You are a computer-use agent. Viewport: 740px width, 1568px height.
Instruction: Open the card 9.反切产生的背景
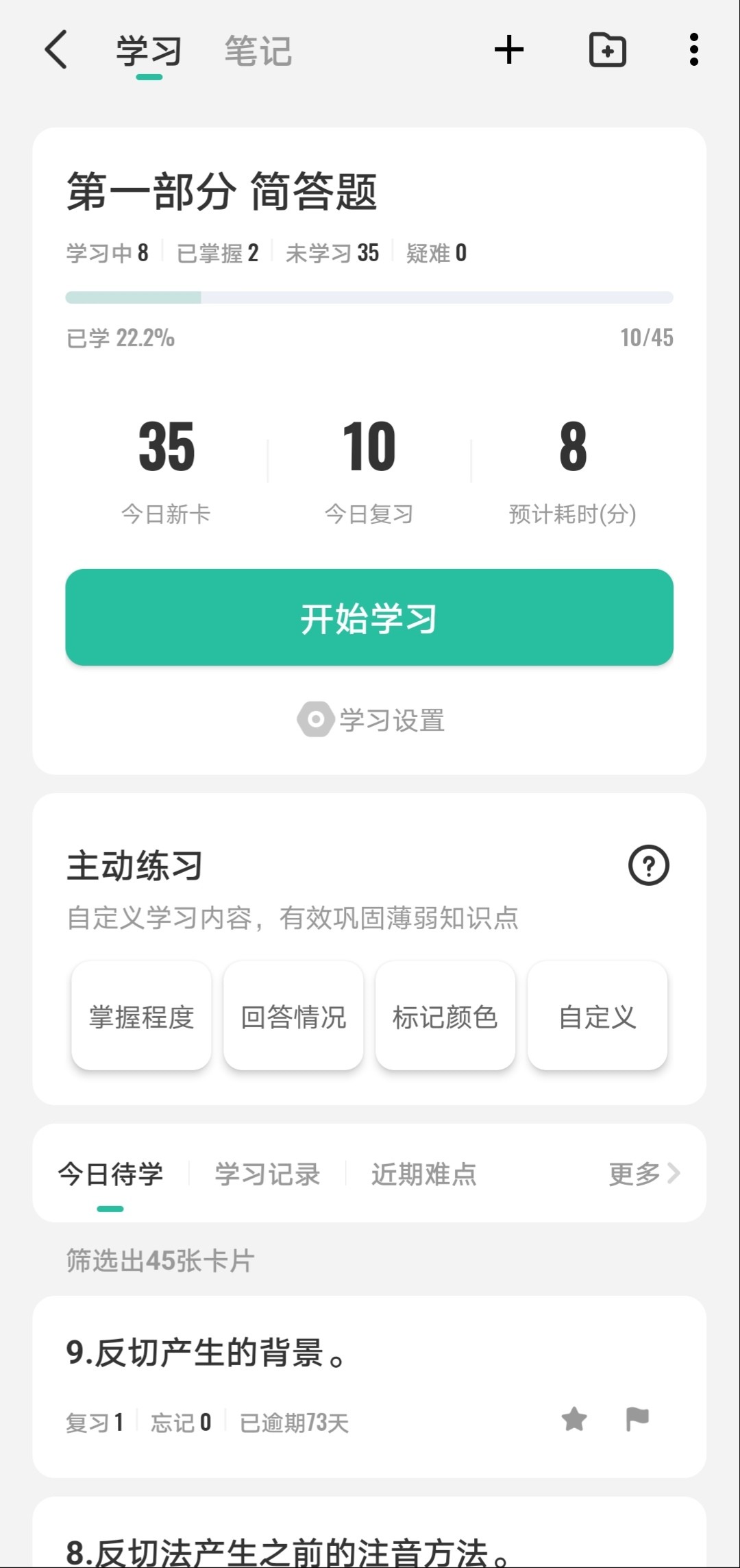point(369,1386)
